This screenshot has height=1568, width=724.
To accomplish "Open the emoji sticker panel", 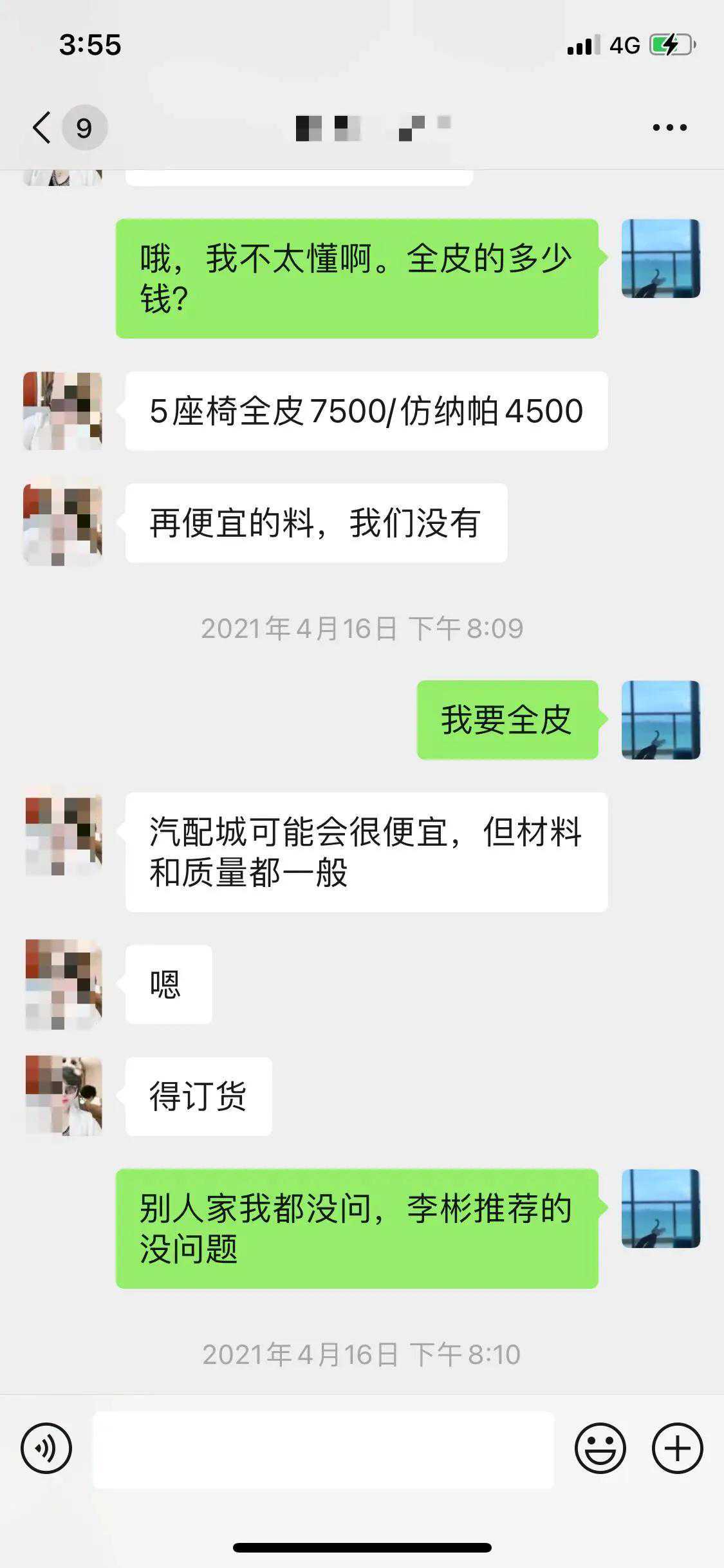I will (600, 1449).
